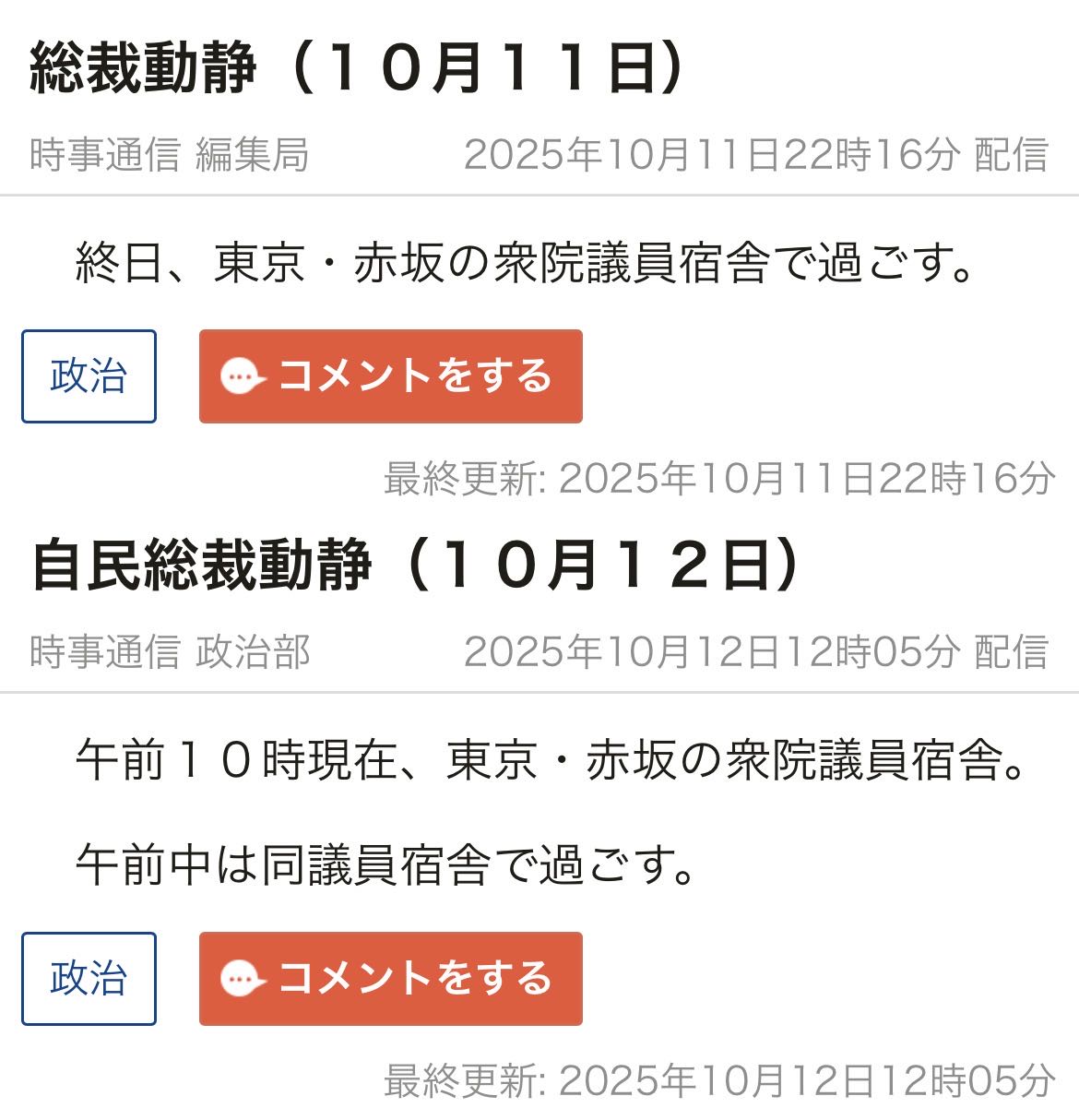Open 政治 tag under the 10月12日 article
The height and width of the screenshot is (1120, 1079).
pyautogui.click(x=89, y=978)
